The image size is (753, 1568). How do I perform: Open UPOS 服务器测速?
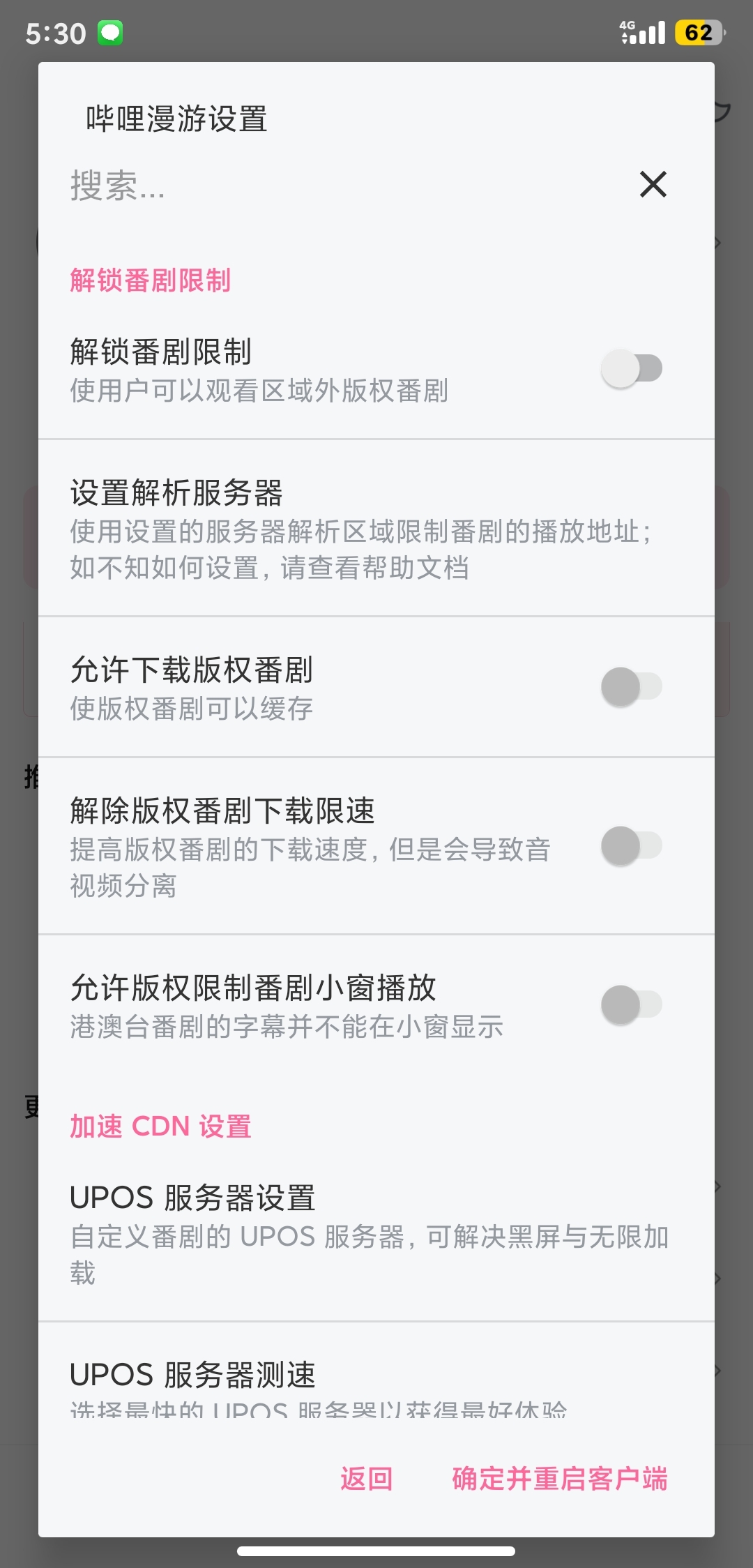376,1373
